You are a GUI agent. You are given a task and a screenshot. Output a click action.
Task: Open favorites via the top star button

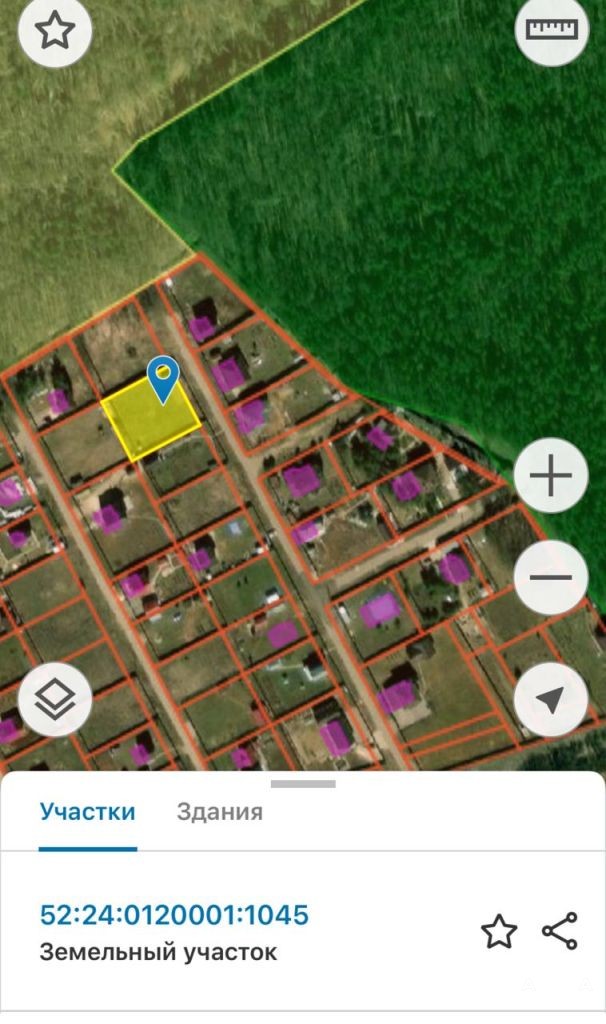tap(55, 31)
